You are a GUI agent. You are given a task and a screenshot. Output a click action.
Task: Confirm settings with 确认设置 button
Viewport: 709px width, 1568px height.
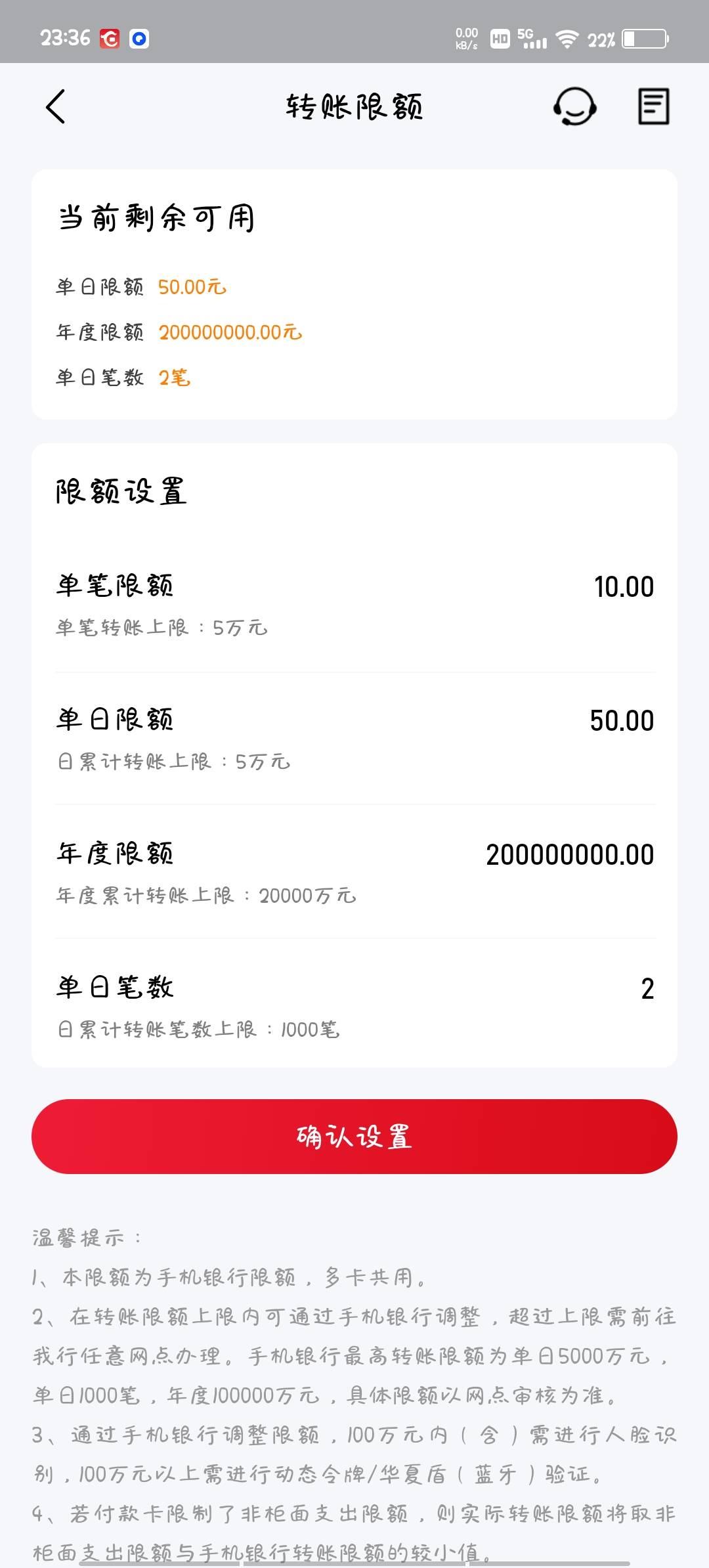point(354,1137)
